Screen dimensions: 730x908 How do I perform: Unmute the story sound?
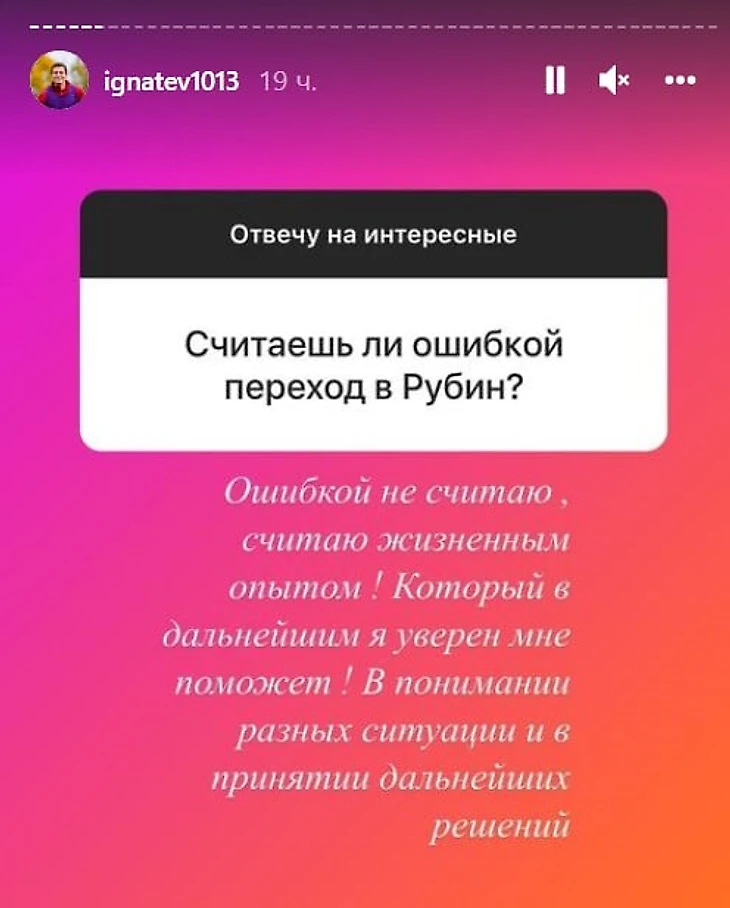tap(613, 81)
